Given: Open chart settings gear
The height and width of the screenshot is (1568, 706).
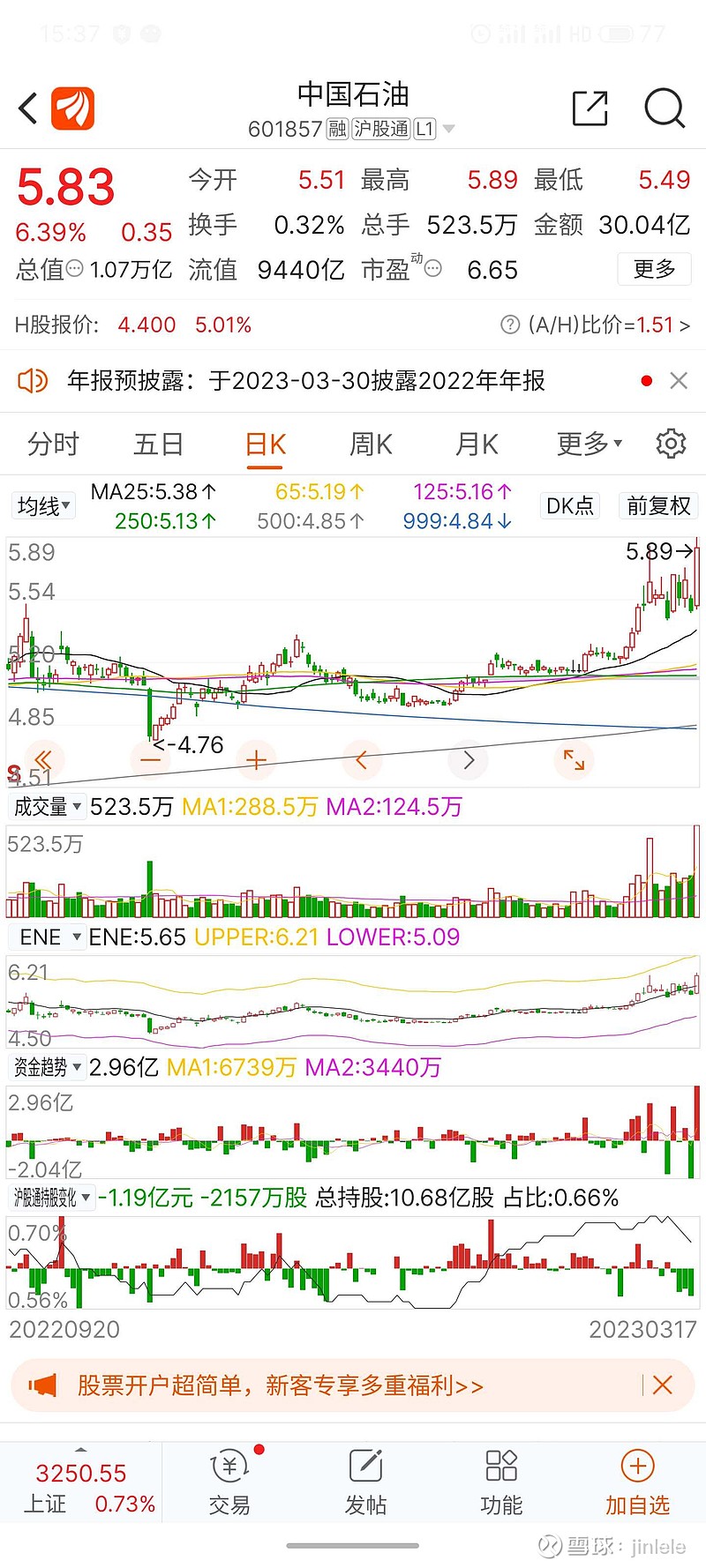Looking at the screenshot, I should [671, 444].
